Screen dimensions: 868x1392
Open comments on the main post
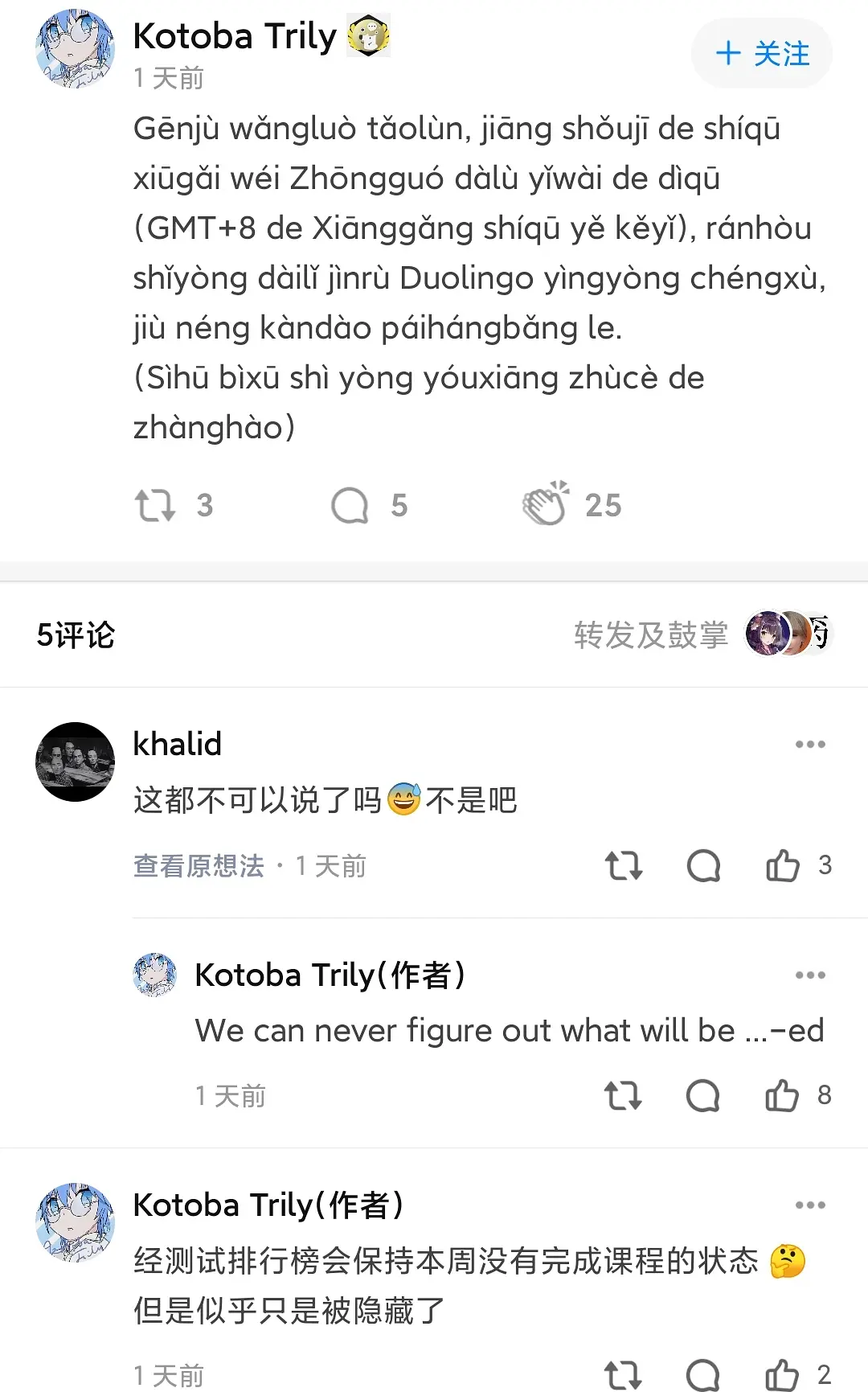(350, 506)
